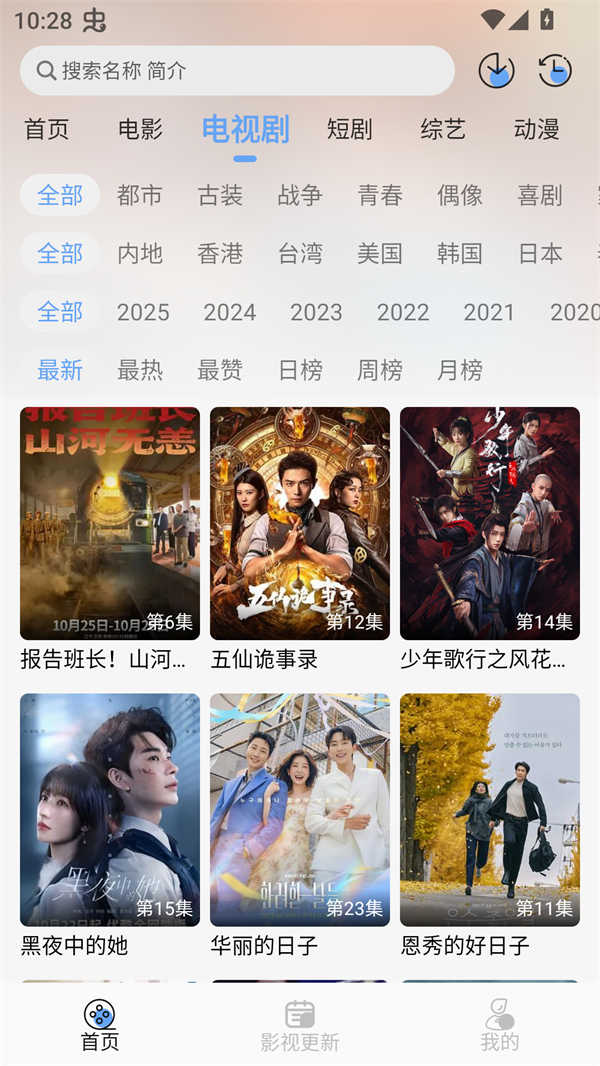This screenshot has width=600, height=1066.
Task: Switch to the 电影 tab
Action: (140, 129)
